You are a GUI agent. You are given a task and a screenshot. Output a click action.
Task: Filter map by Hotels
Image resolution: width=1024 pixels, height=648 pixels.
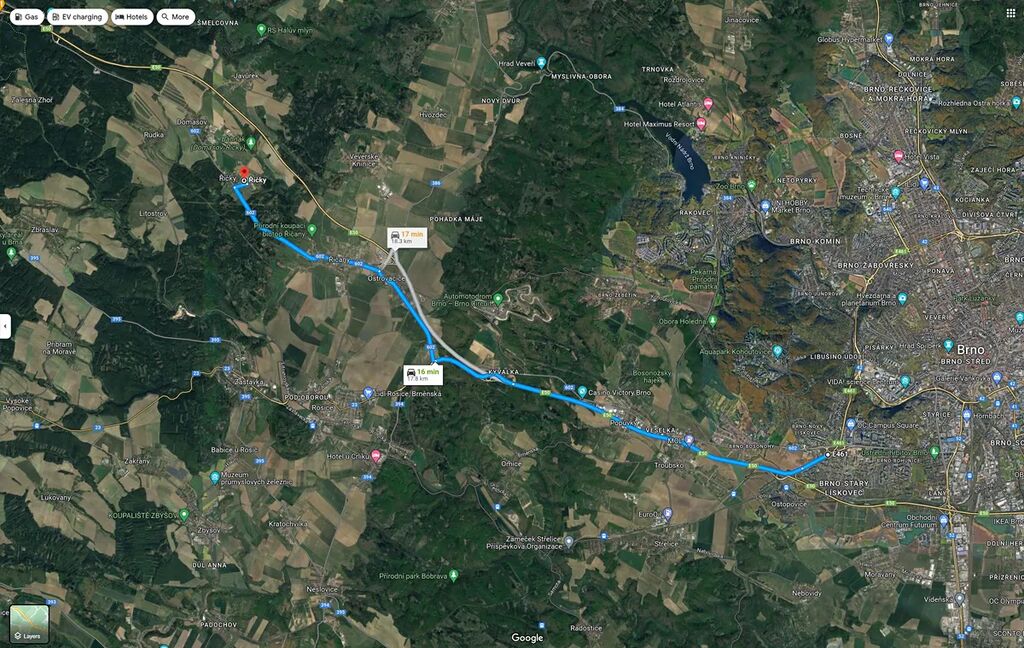131,17
